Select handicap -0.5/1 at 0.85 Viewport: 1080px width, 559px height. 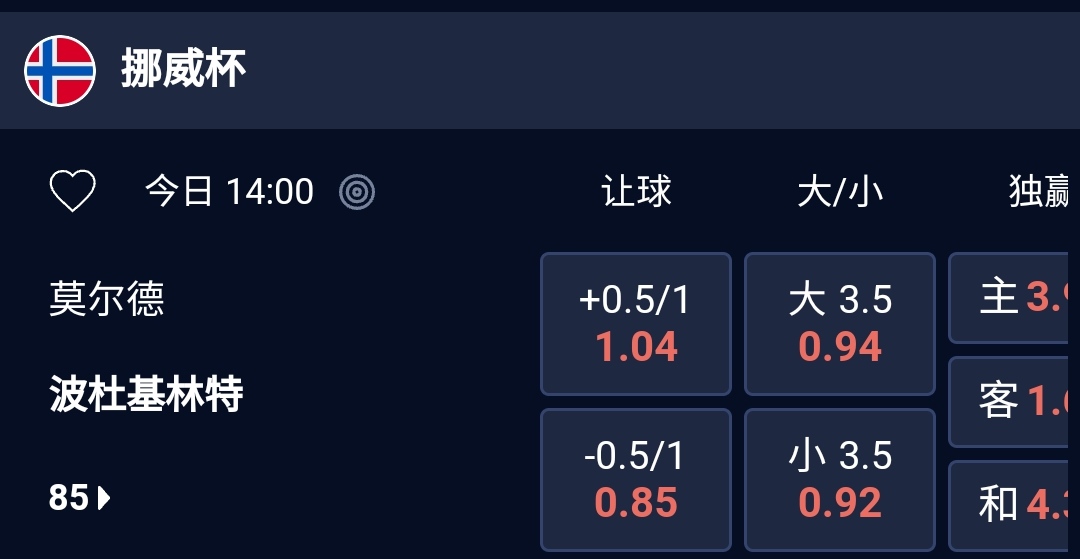pos(636,480)
